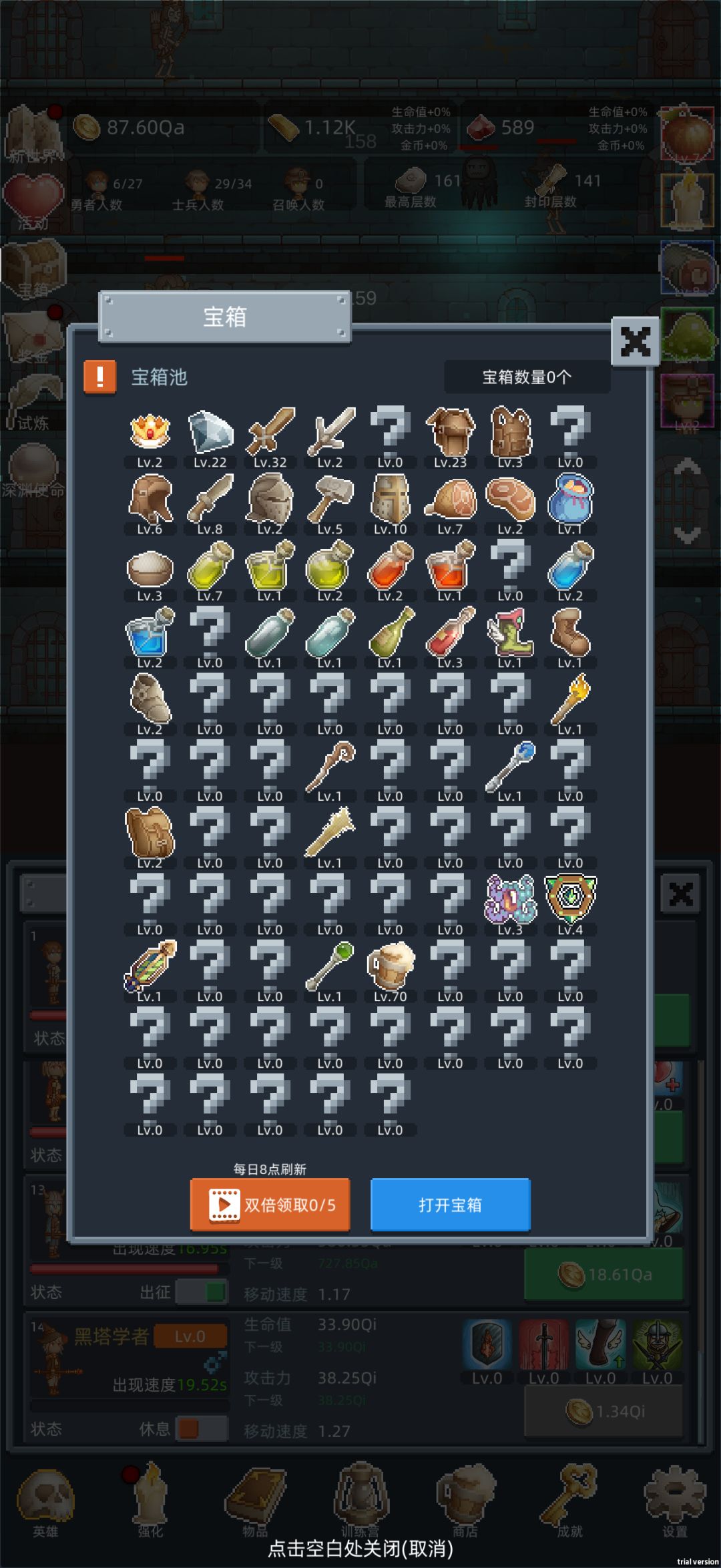Tap the 打开宝箱 open chest button
This screenshot has width=721, height=1568.
coord(450,1205)
